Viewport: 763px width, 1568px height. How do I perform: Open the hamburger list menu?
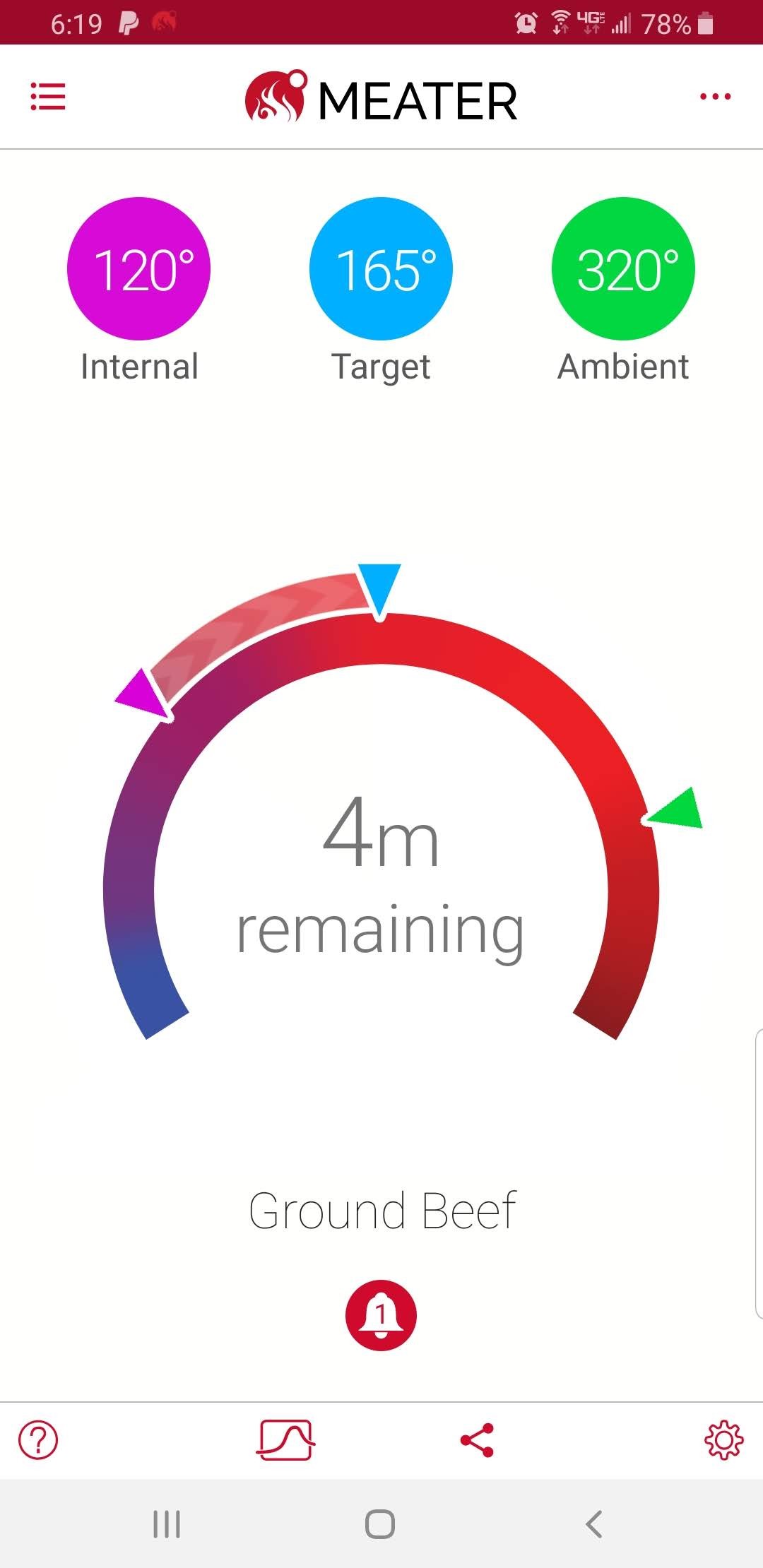(x=47, y=97)
